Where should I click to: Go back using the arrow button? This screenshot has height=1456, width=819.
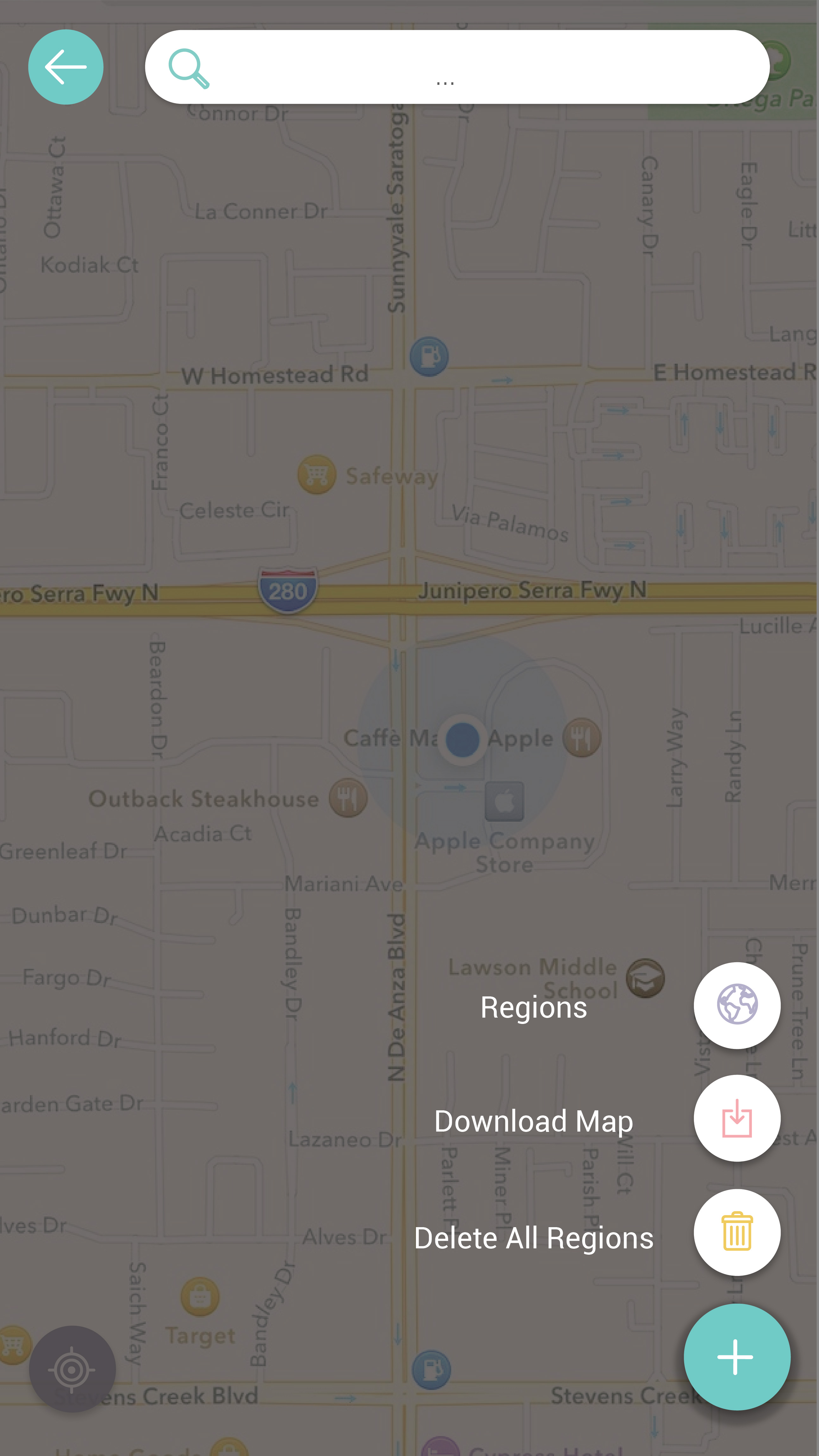66,67
